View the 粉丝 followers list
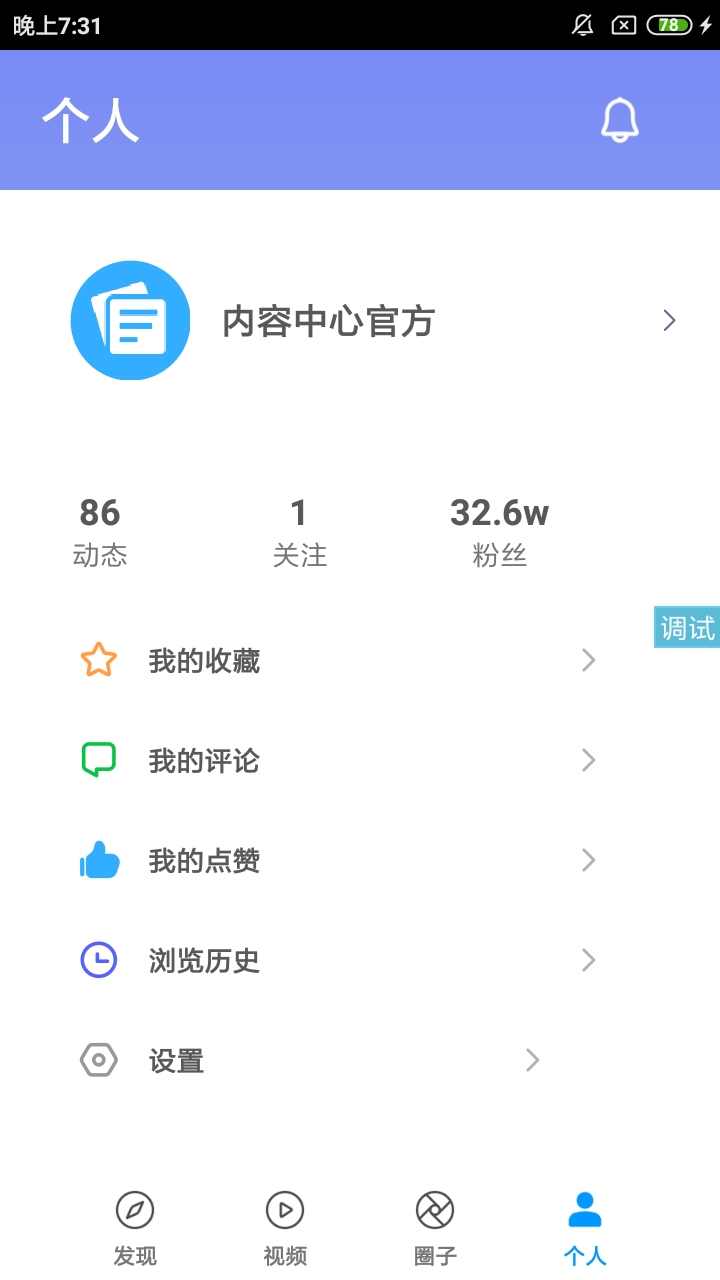The image size is (720, 1280). pos(499,531)
